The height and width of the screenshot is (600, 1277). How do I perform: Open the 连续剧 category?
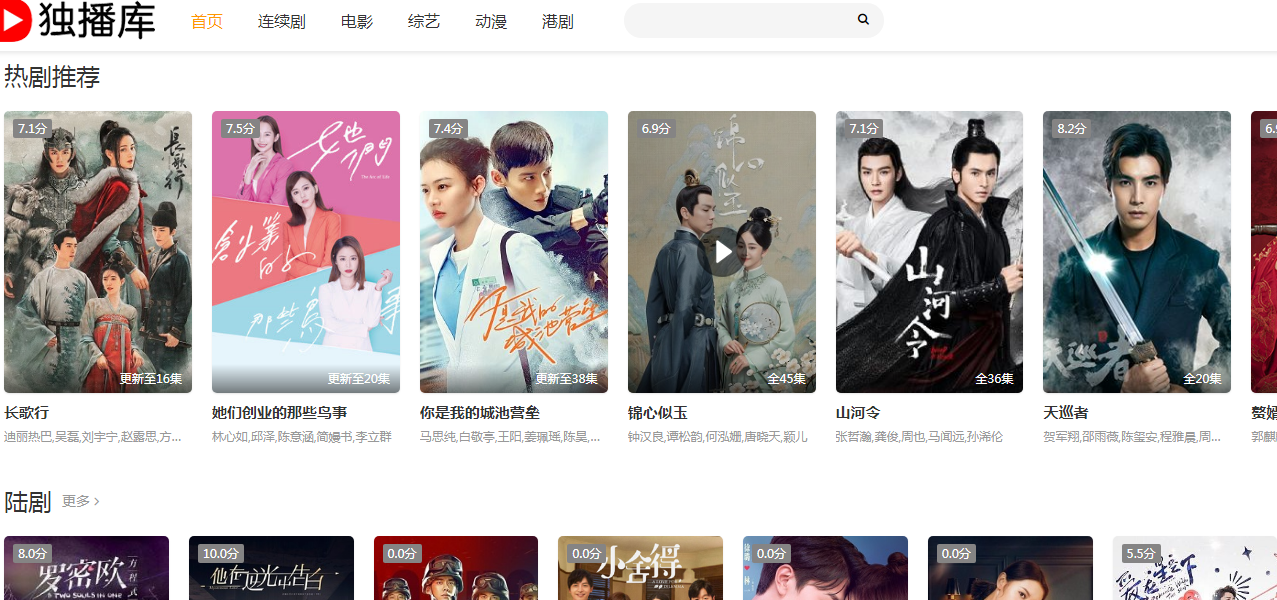coord(281,22)
